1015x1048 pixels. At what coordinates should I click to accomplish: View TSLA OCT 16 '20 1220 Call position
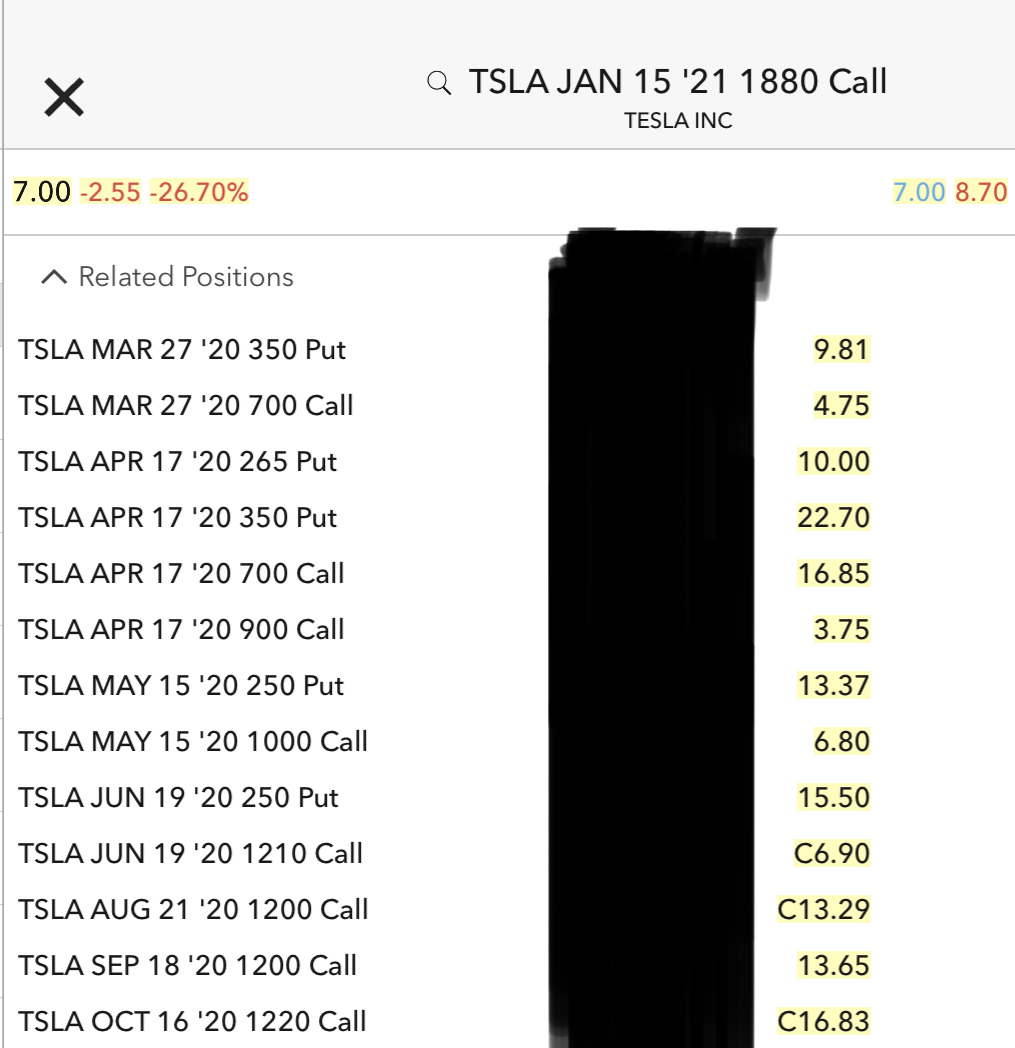coord(192,1022)
